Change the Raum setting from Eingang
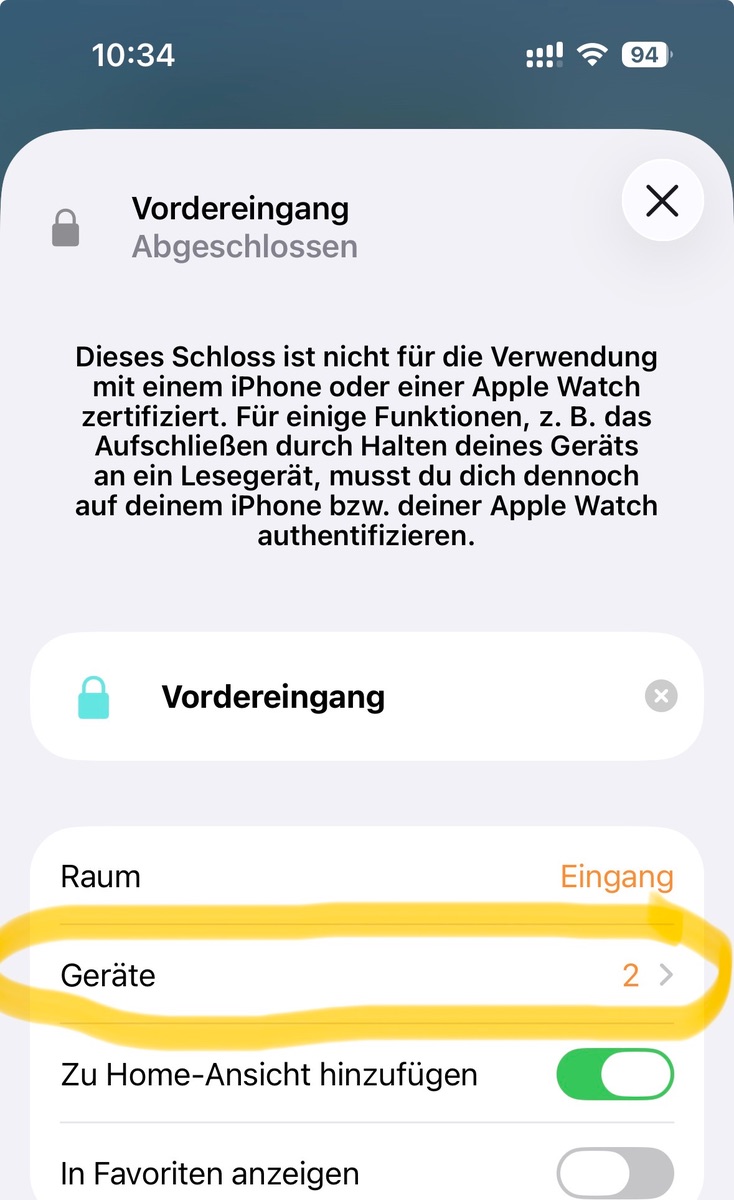 tap(615, 877)
